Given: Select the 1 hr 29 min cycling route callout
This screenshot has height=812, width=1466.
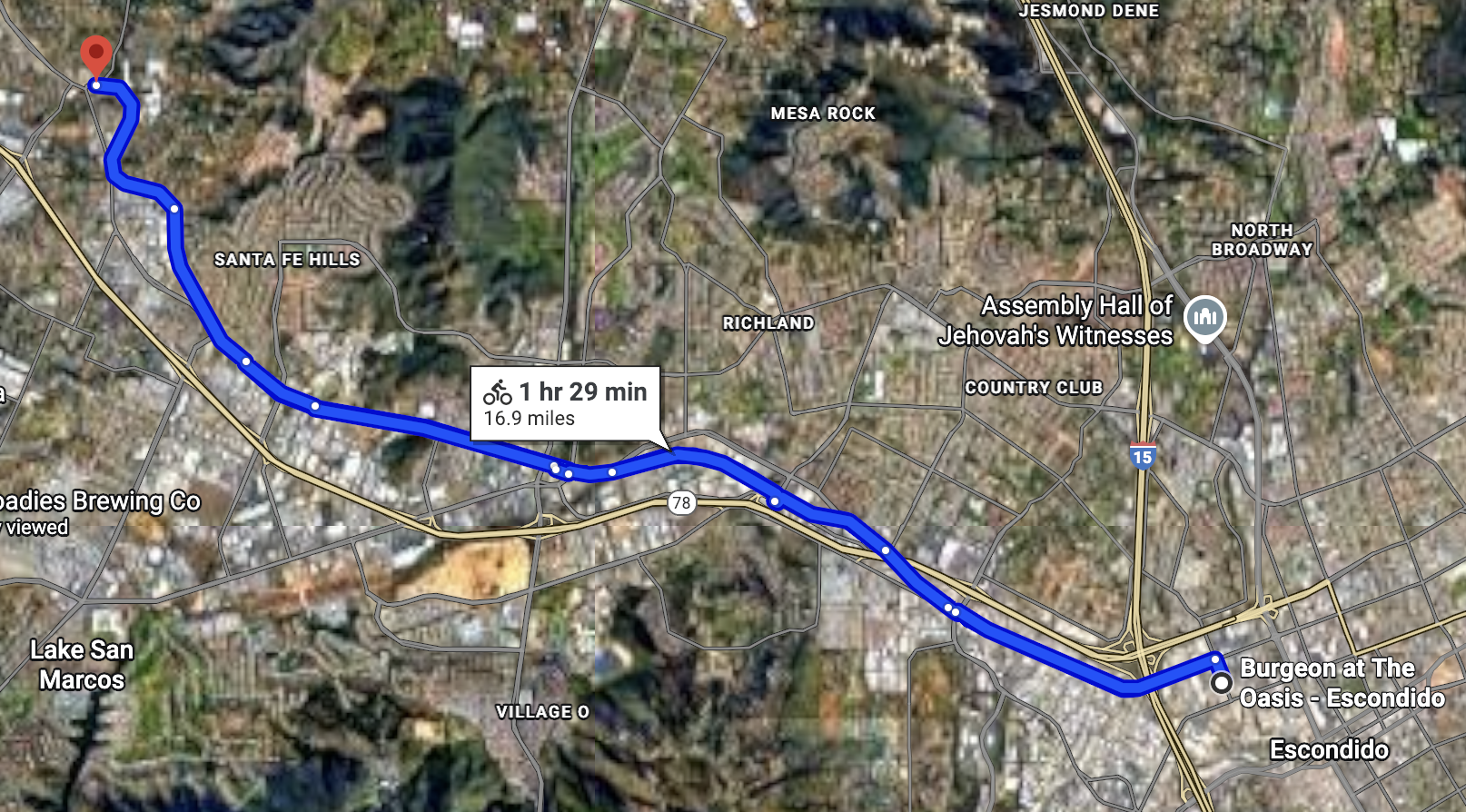Looking at the screenshot, I should pyautogui.click(x=565, y=403).
